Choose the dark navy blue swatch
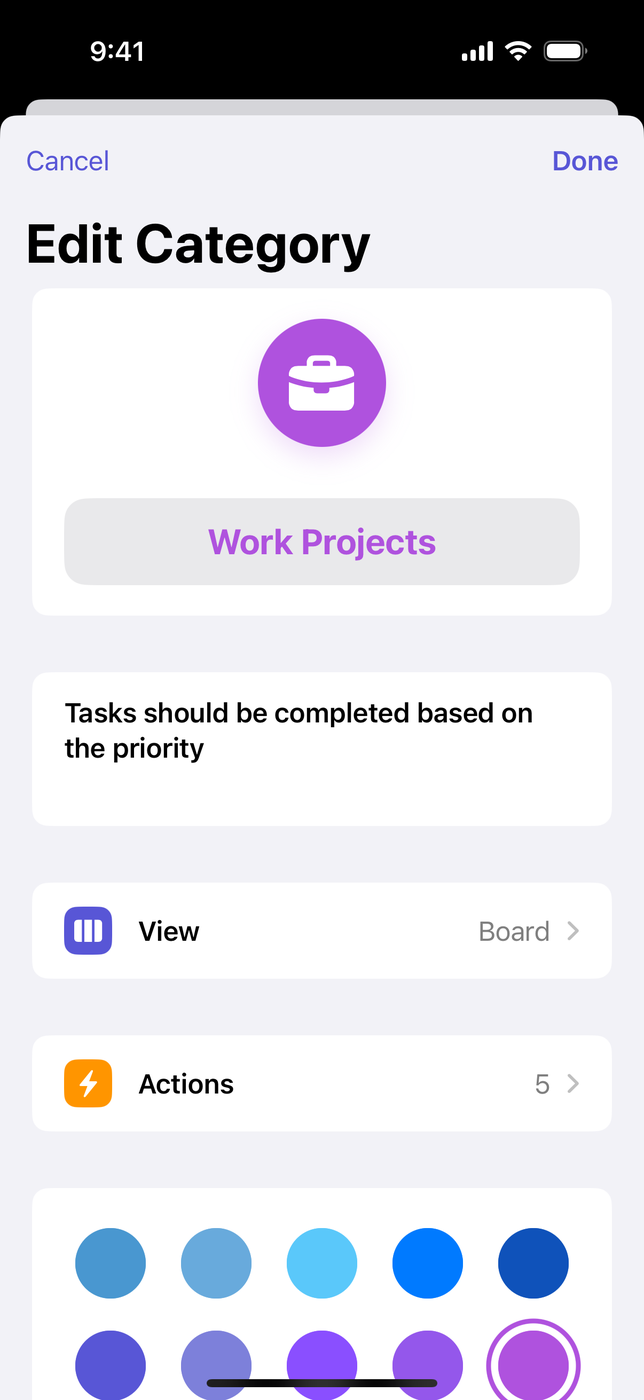 coord(533,1263)
